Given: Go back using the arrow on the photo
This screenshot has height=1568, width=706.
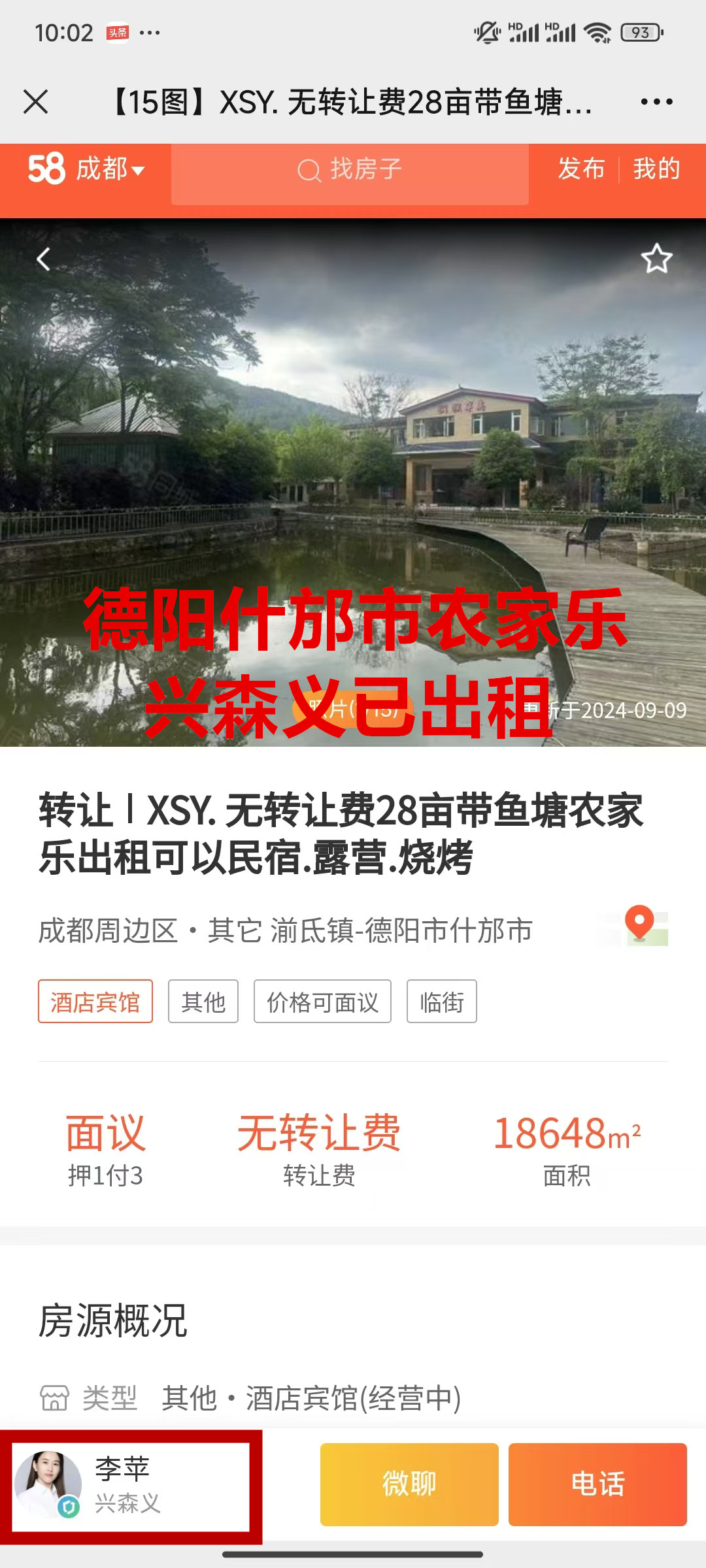Looking at the screenshot, I should 43,259.
